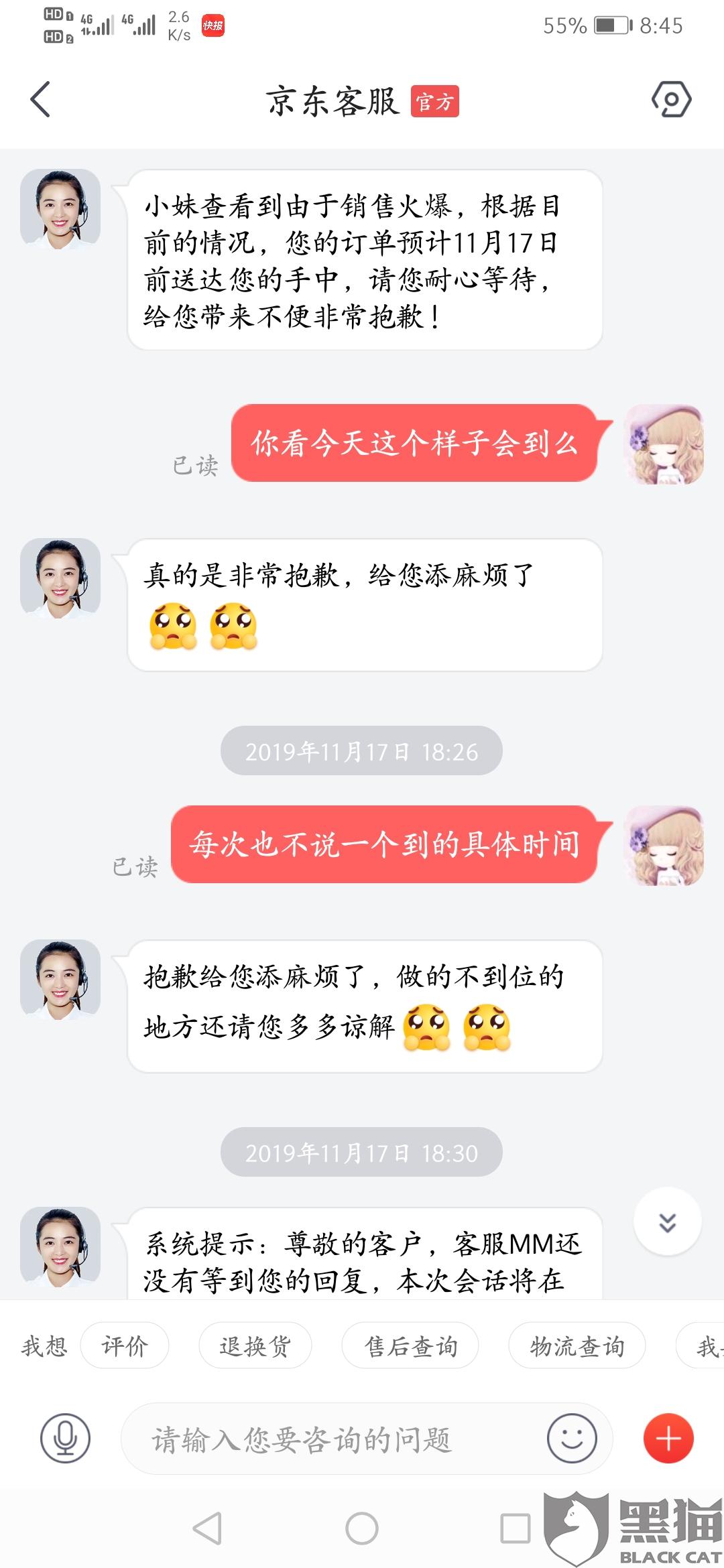
Task: Open the 售后查询 shortcut chip
Action: (x=410, y=1345)
